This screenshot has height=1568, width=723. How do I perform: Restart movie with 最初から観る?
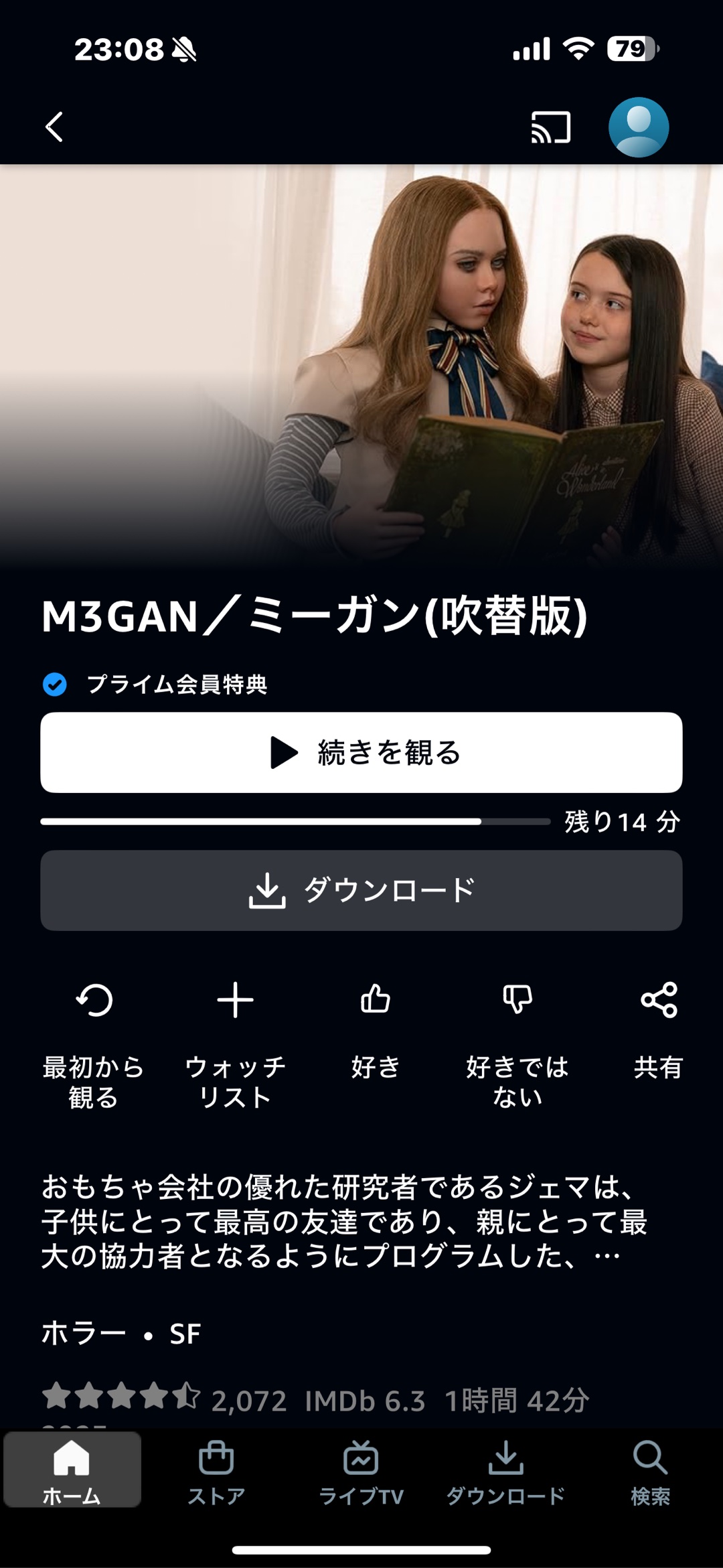pos(94,1043)
